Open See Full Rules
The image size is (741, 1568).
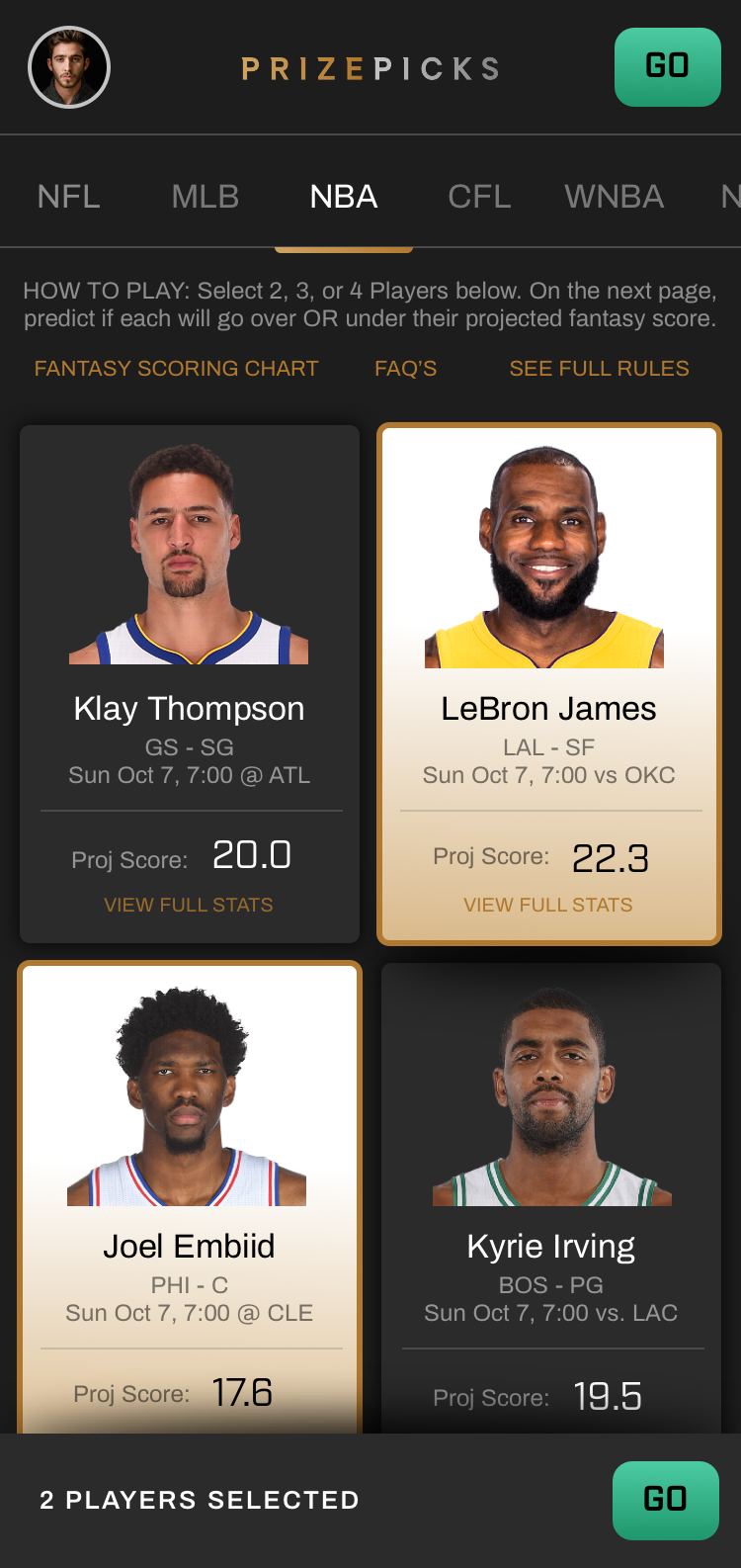click(599, 369)
